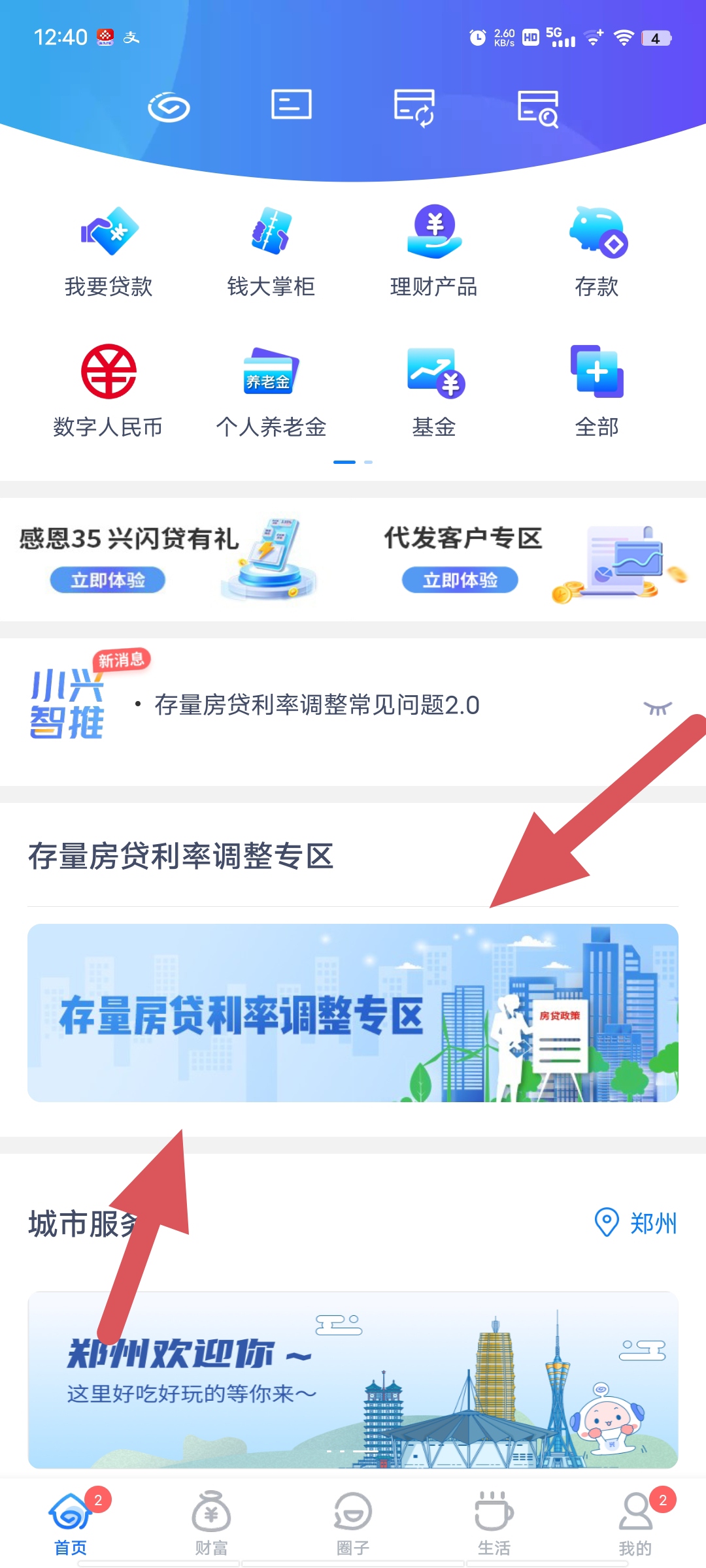
Task: Open 存款 deposit service
Action: [x=597, y=252]
